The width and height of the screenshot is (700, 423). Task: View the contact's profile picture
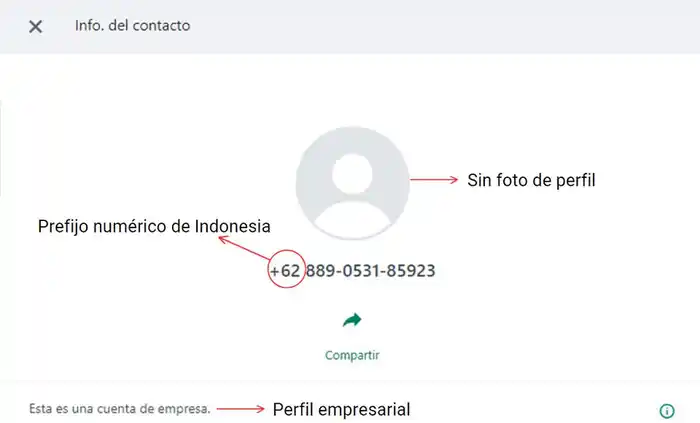[351, 181]
